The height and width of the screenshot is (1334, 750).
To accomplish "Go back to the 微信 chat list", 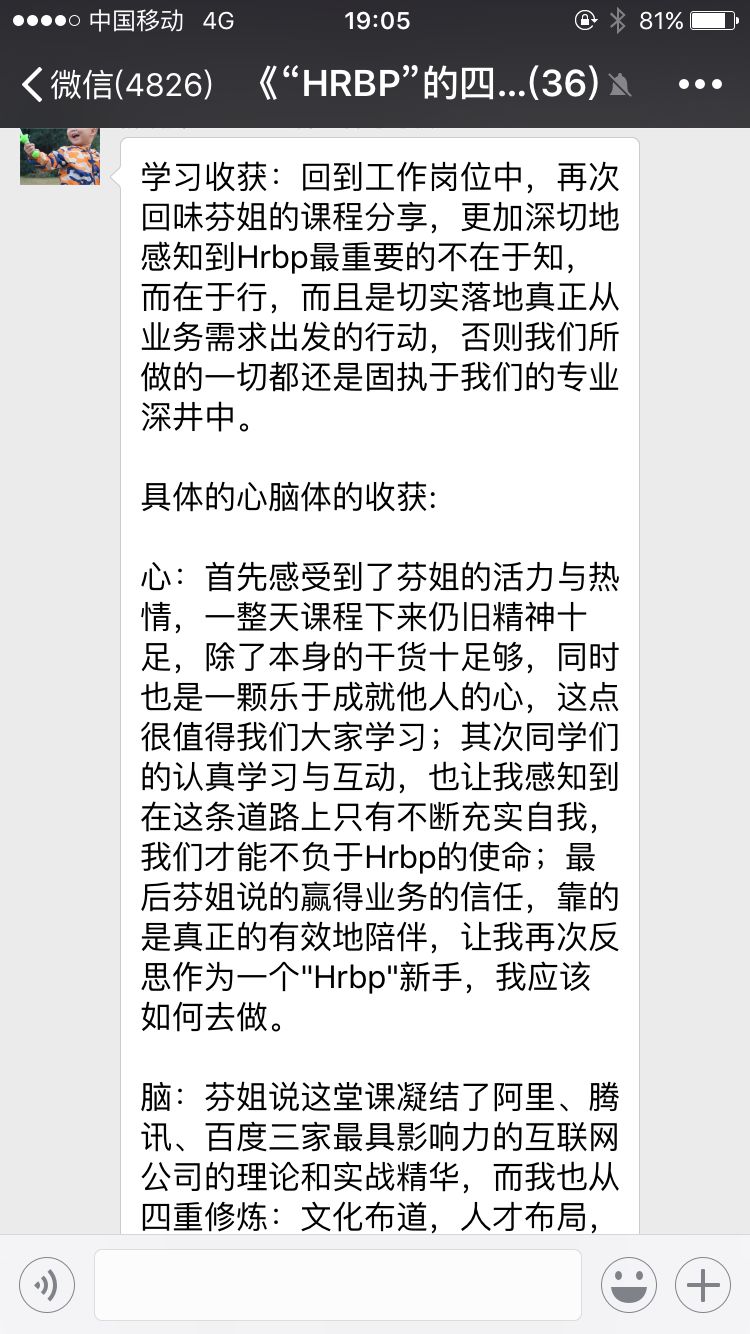I will (116, 85).
